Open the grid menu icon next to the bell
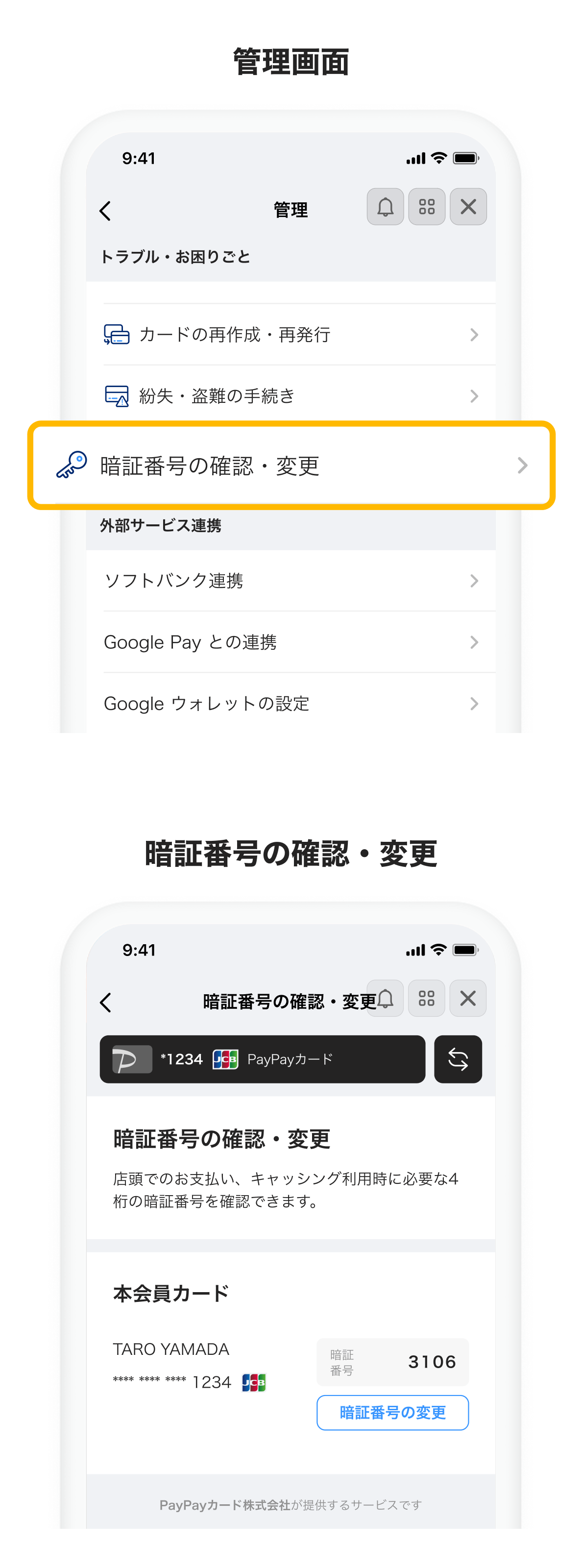581x1568 pixels. point(427,207)
